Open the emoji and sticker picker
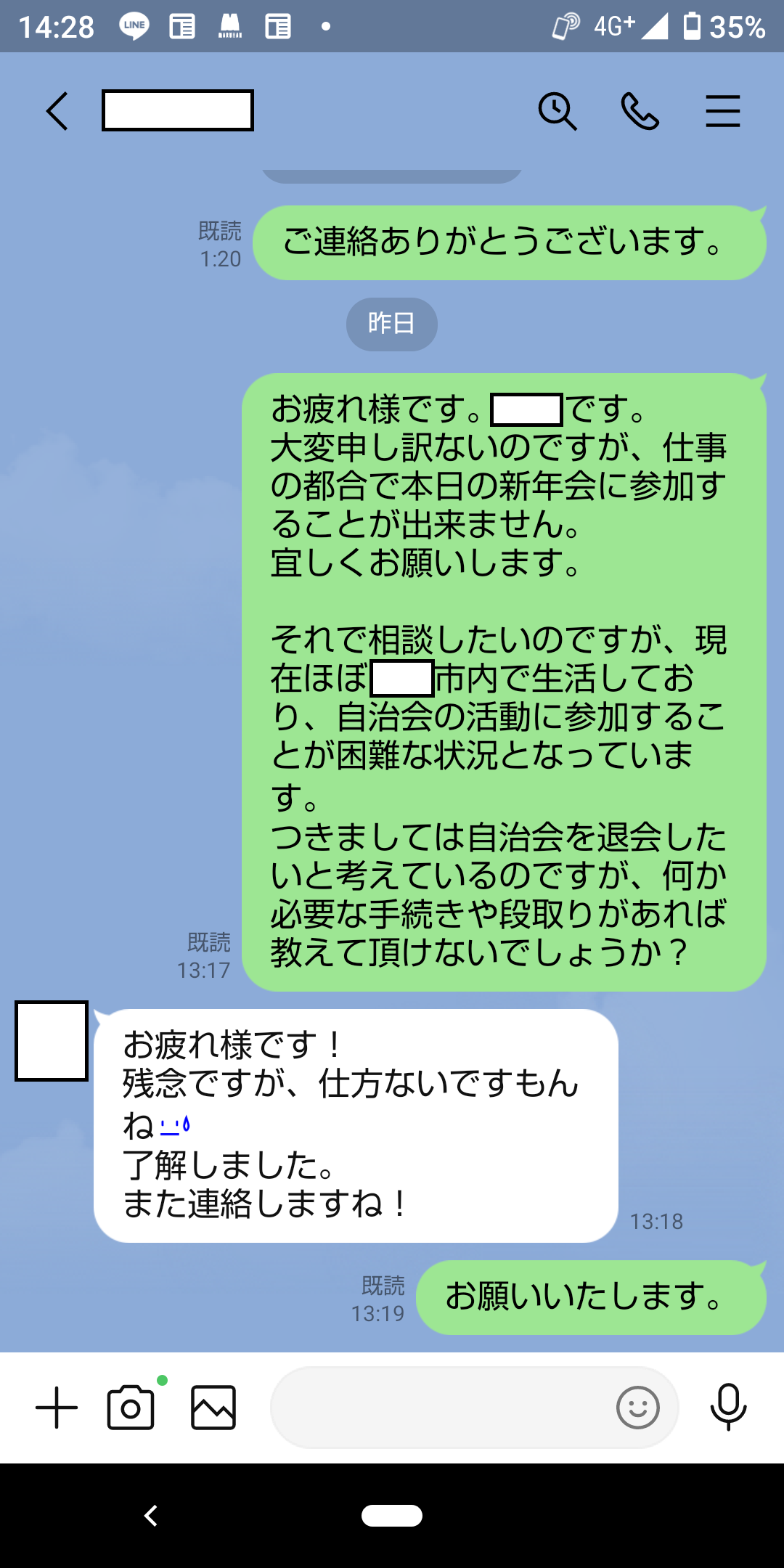The height and width of the screenshot is (1568, 784). pyautogui.click(x=638, y=1408)
